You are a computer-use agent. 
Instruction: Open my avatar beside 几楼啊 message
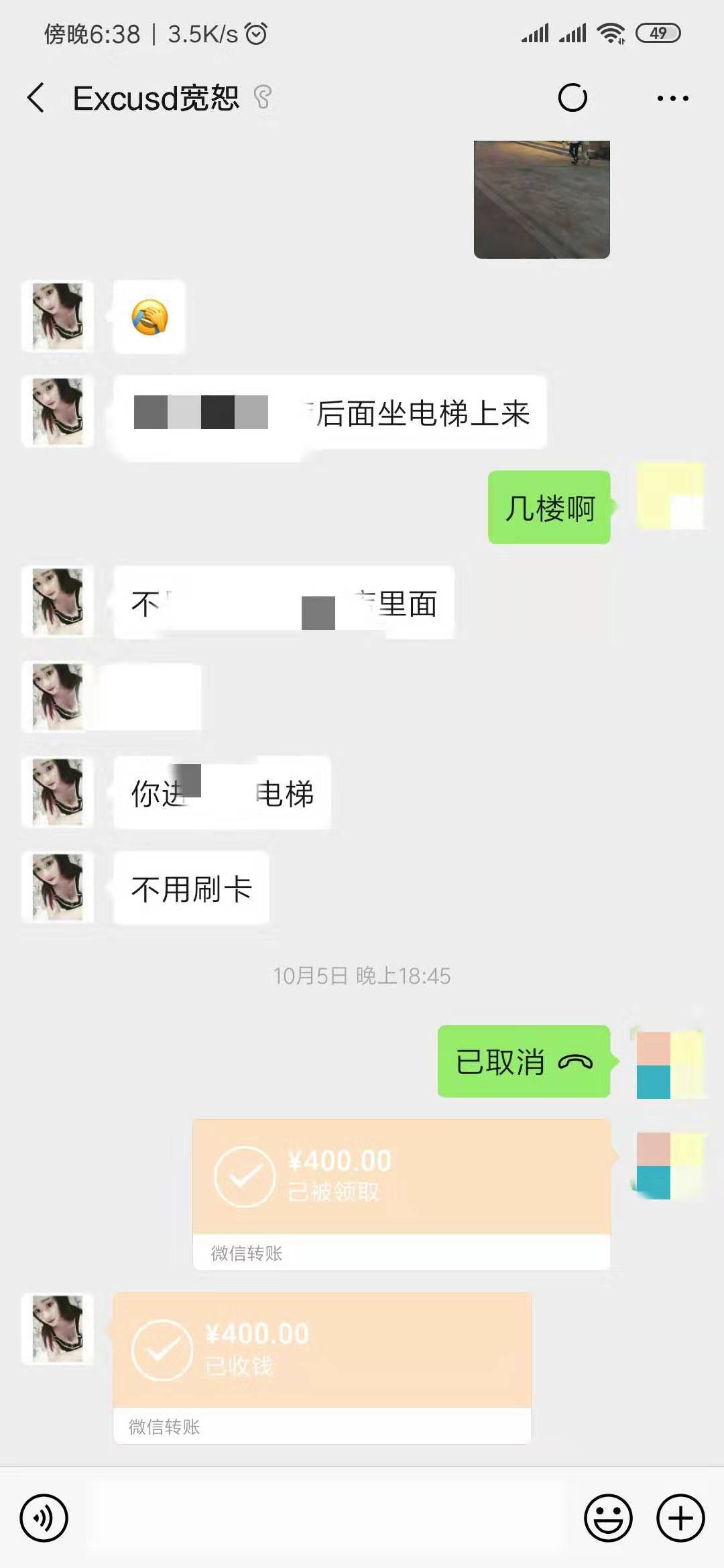coord(670,496)
